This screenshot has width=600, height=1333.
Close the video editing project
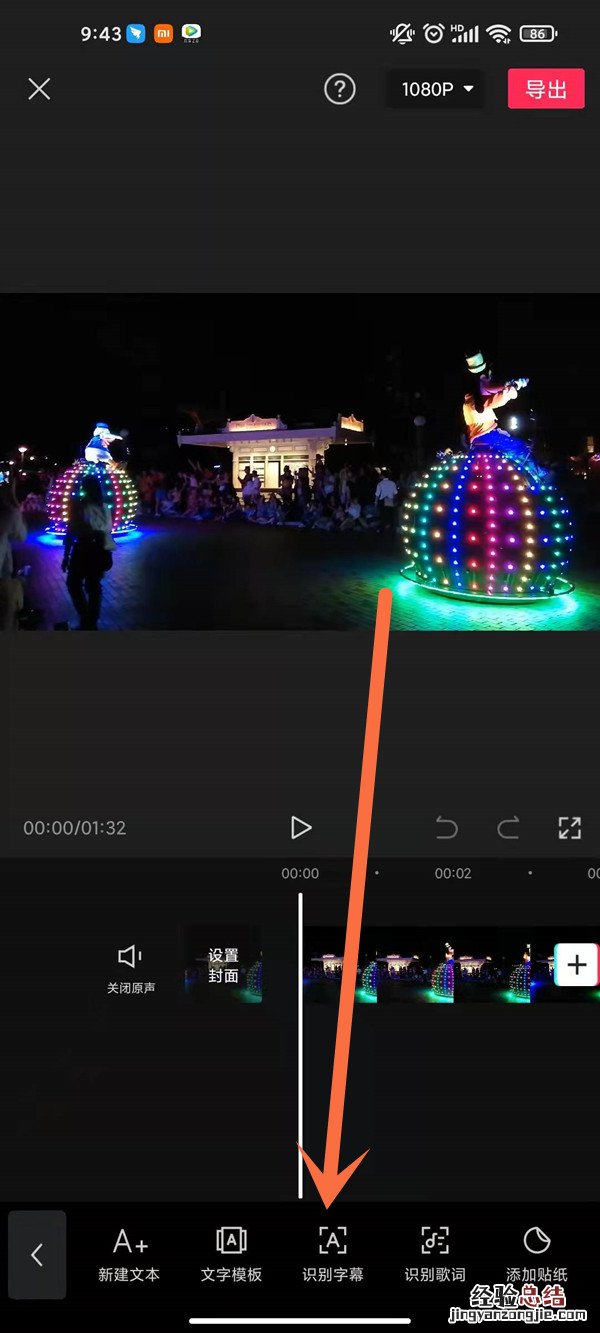[x=39, y=89]
